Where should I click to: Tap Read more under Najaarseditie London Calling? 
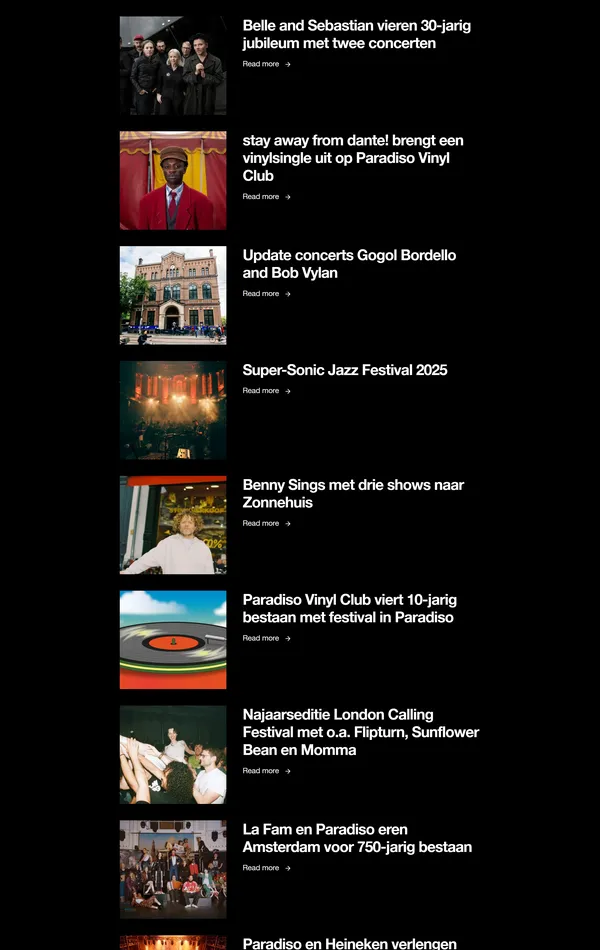(x=266, y=771)
